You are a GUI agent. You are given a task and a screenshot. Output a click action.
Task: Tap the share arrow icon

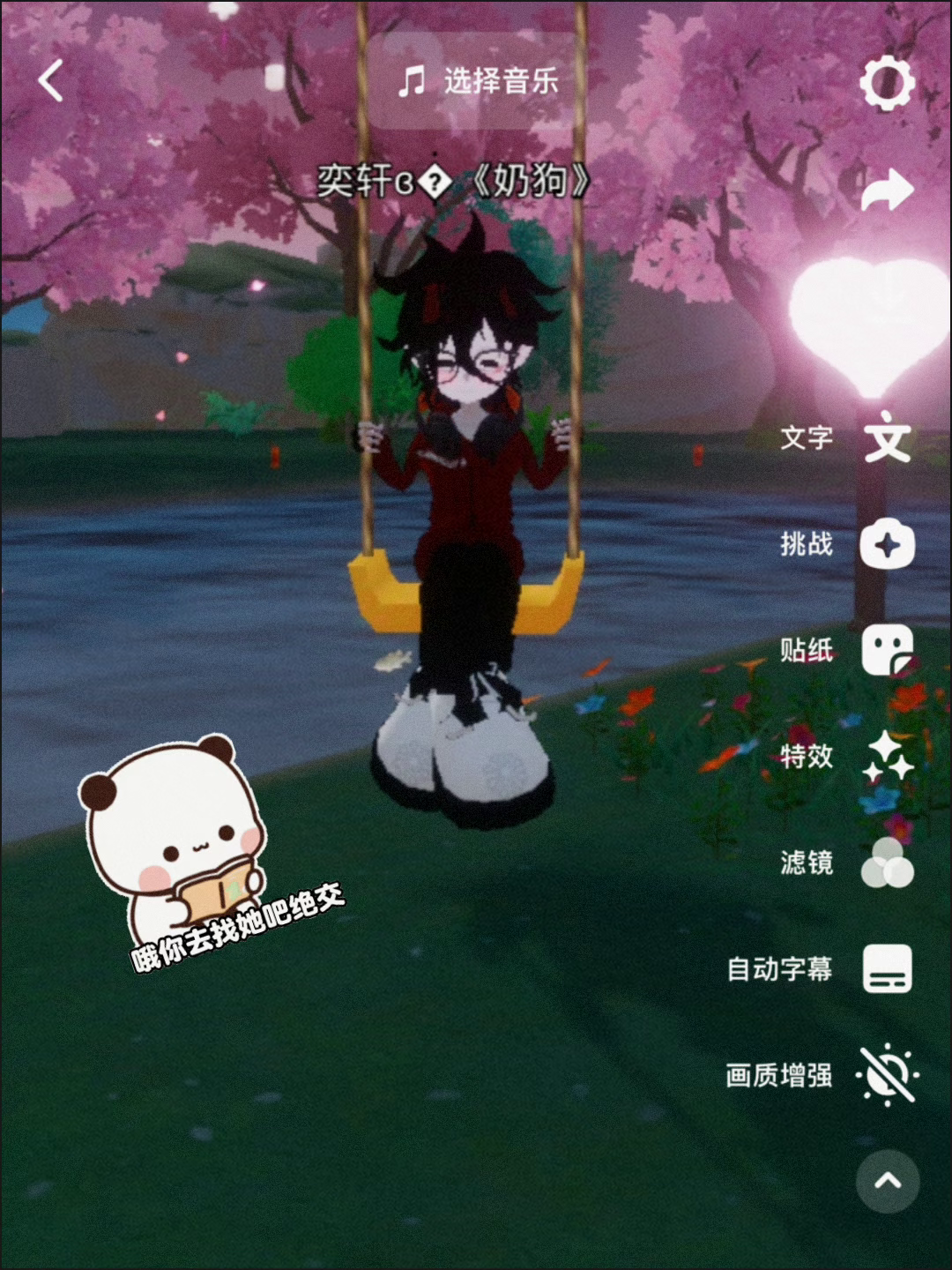[x=887, y=190]
